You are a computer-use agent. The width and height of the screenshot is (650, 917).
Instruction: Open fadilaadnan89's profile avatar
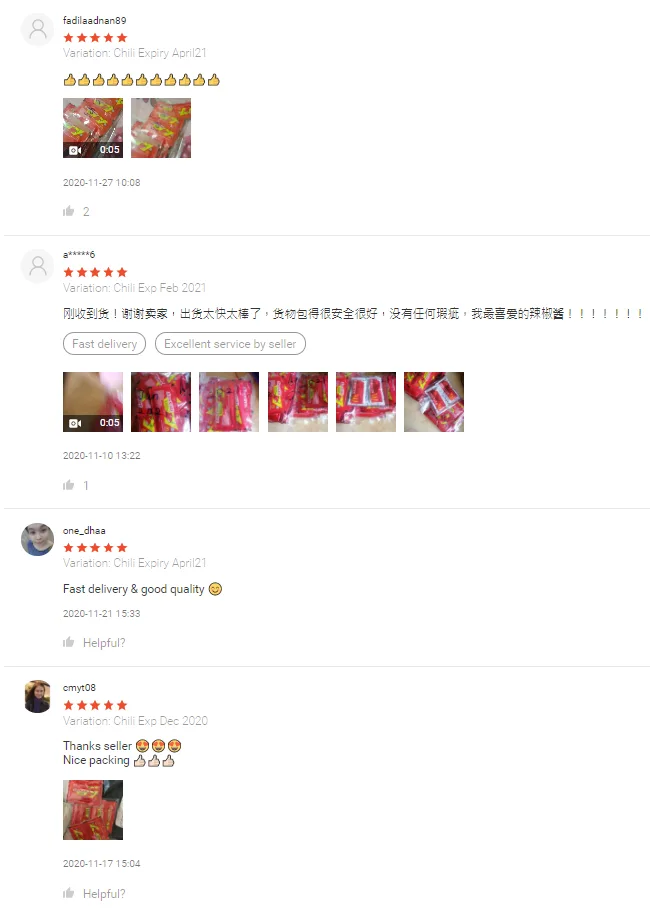pos(38,30)
